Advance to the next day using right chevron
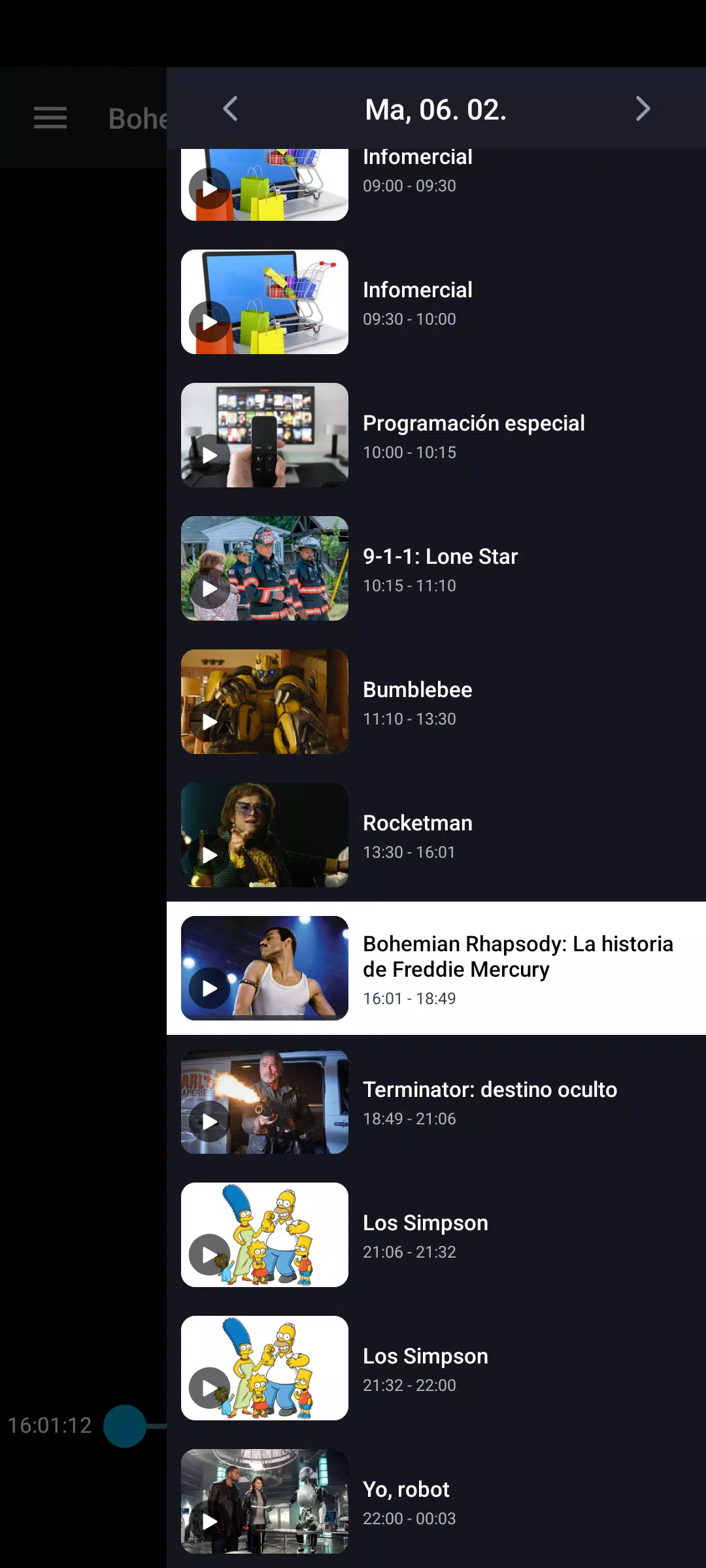 (643, 109)
